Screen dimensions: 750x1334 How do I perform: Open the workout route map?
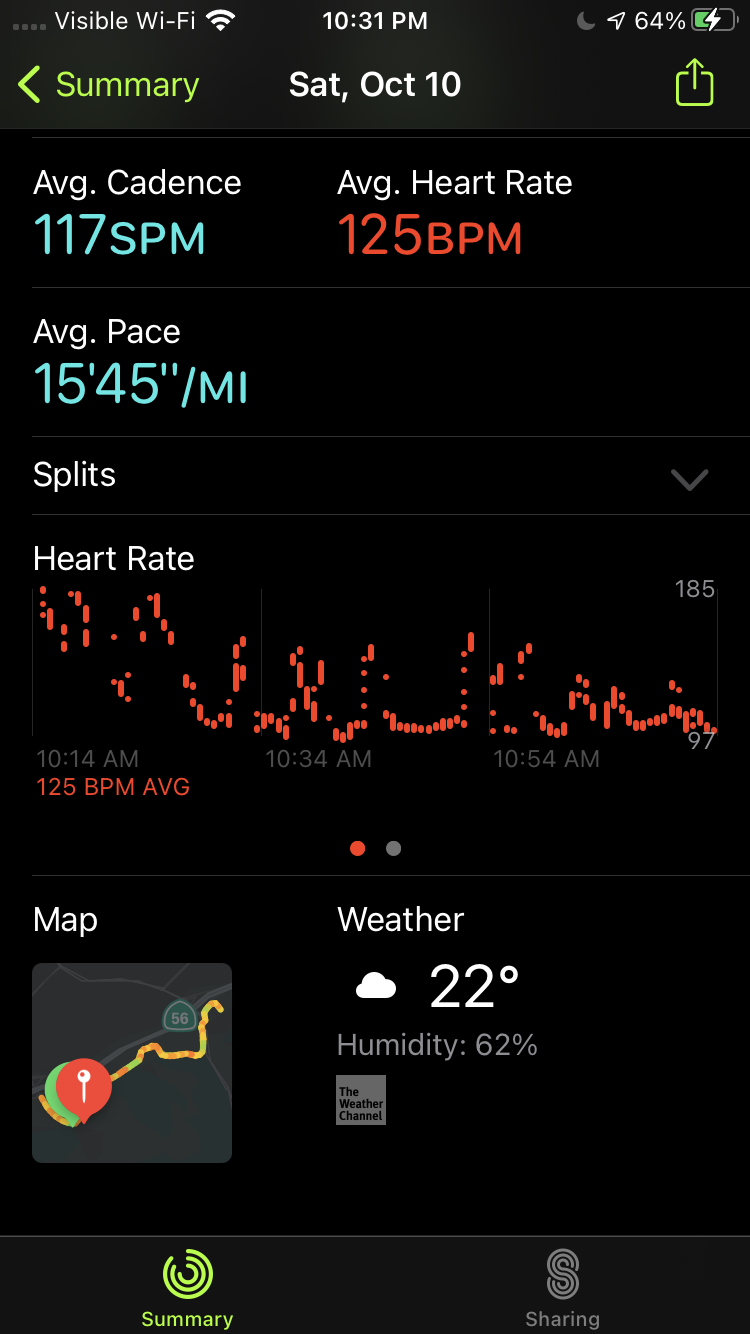(132, 1062)
